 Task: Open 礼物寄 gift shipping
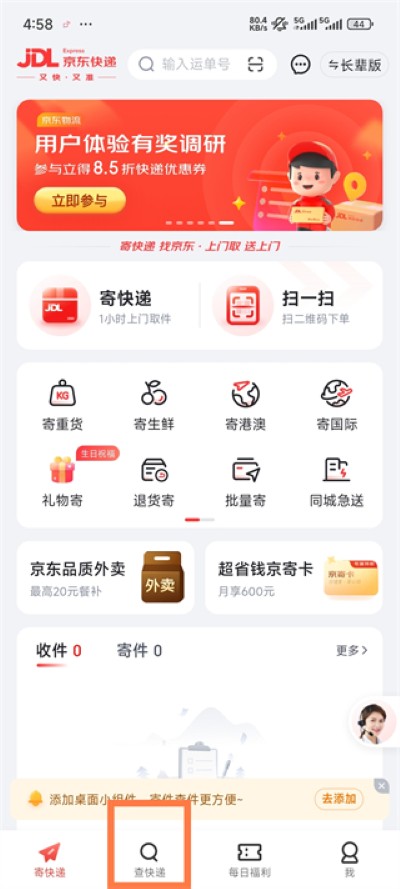tap(62, 481)
